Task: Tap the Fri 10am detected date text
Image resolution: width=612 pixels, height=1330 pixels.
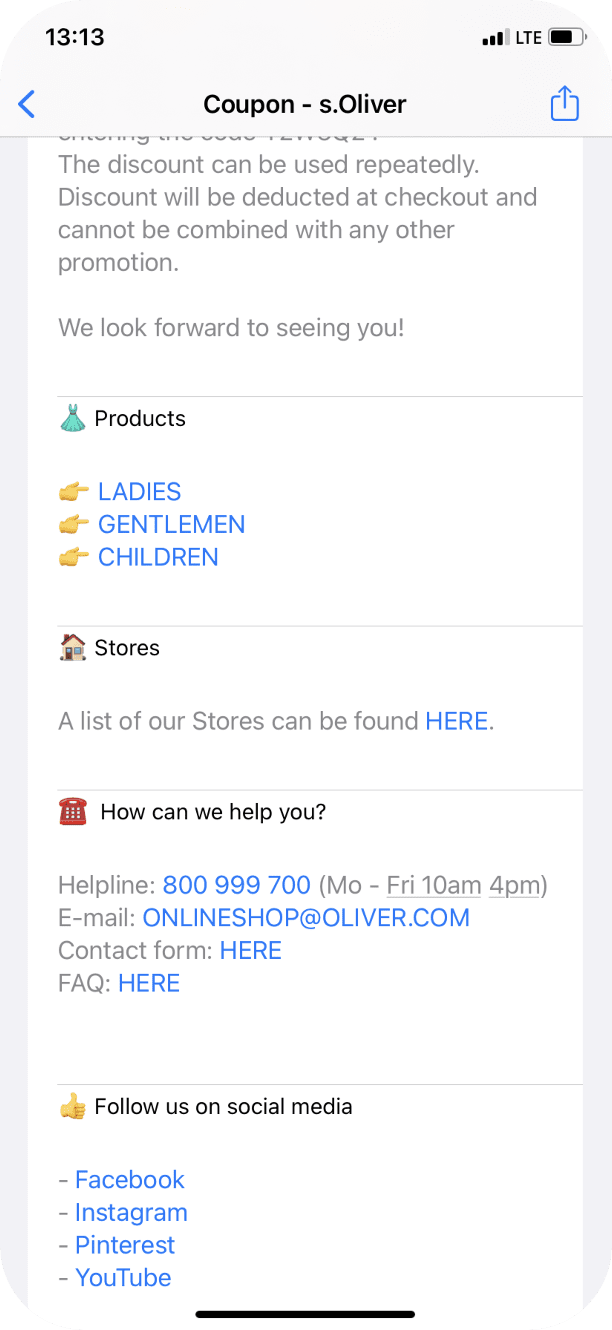Action: (x=434, y=885)
